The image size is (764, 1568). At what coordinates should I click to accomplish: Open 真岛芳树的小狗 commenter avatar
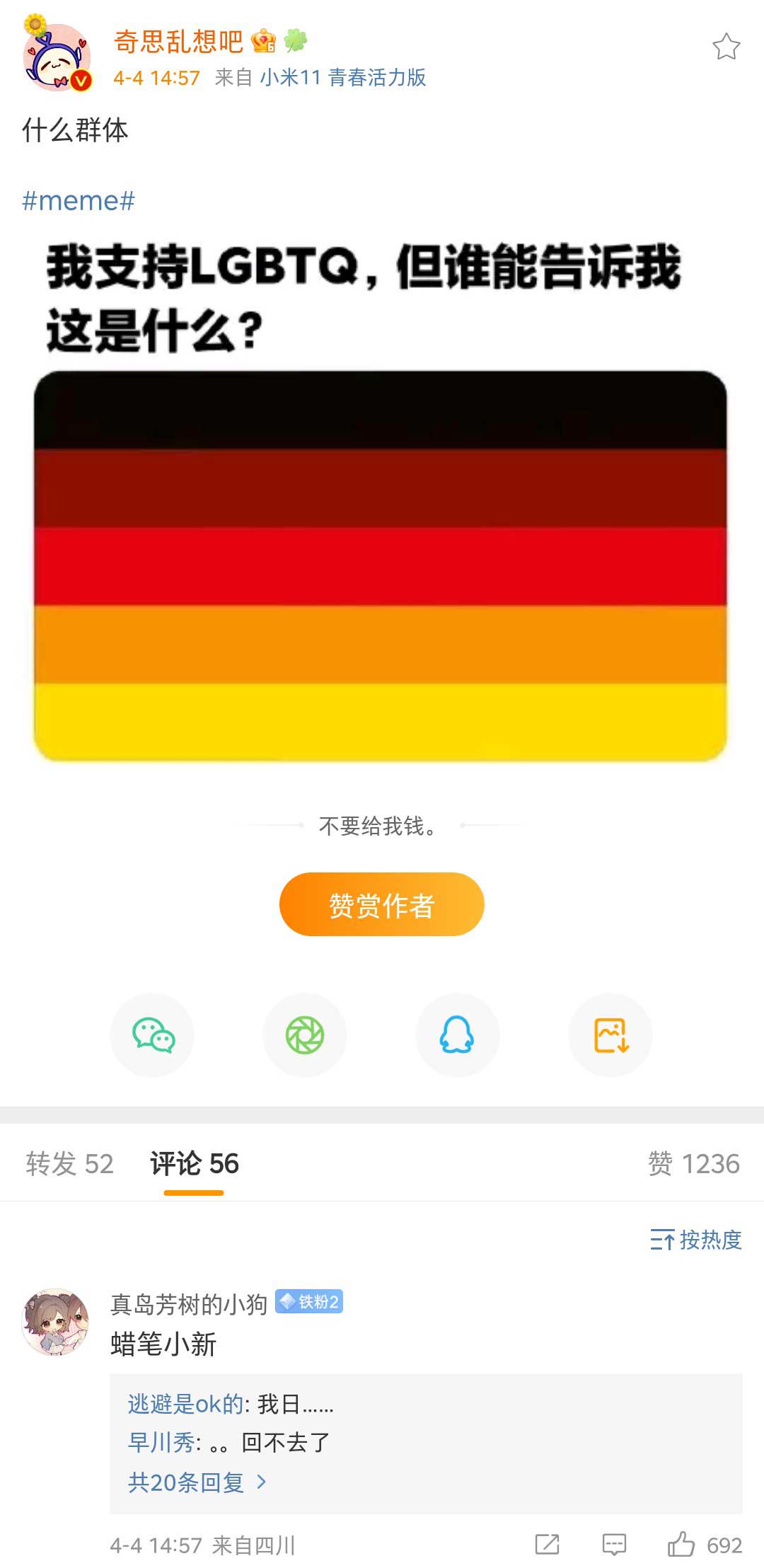click(x=57, y=1322)
